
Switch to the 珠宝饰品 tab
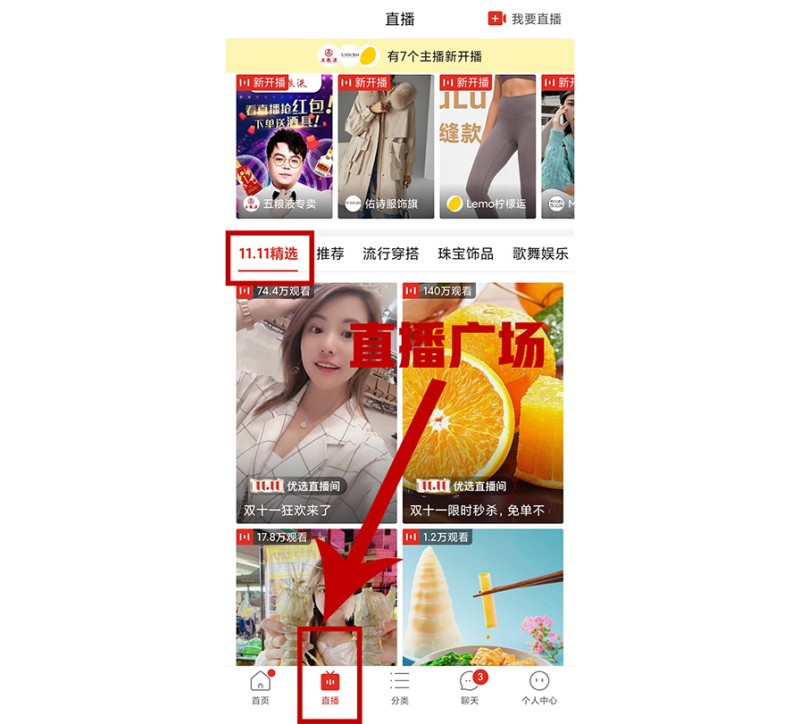pos(465,254)
